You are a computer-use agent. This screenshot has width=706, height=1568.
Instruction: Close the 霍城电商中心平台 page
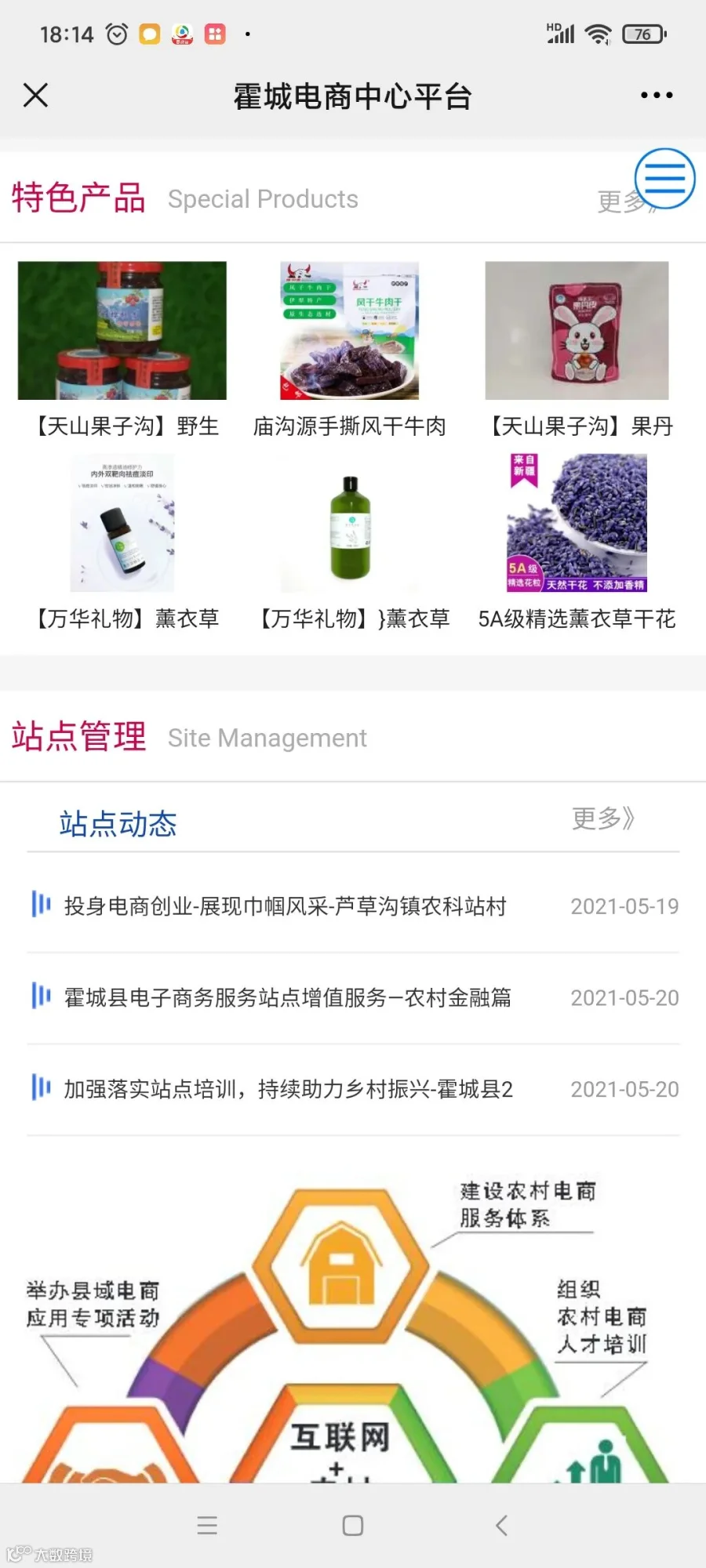point(35,96)
